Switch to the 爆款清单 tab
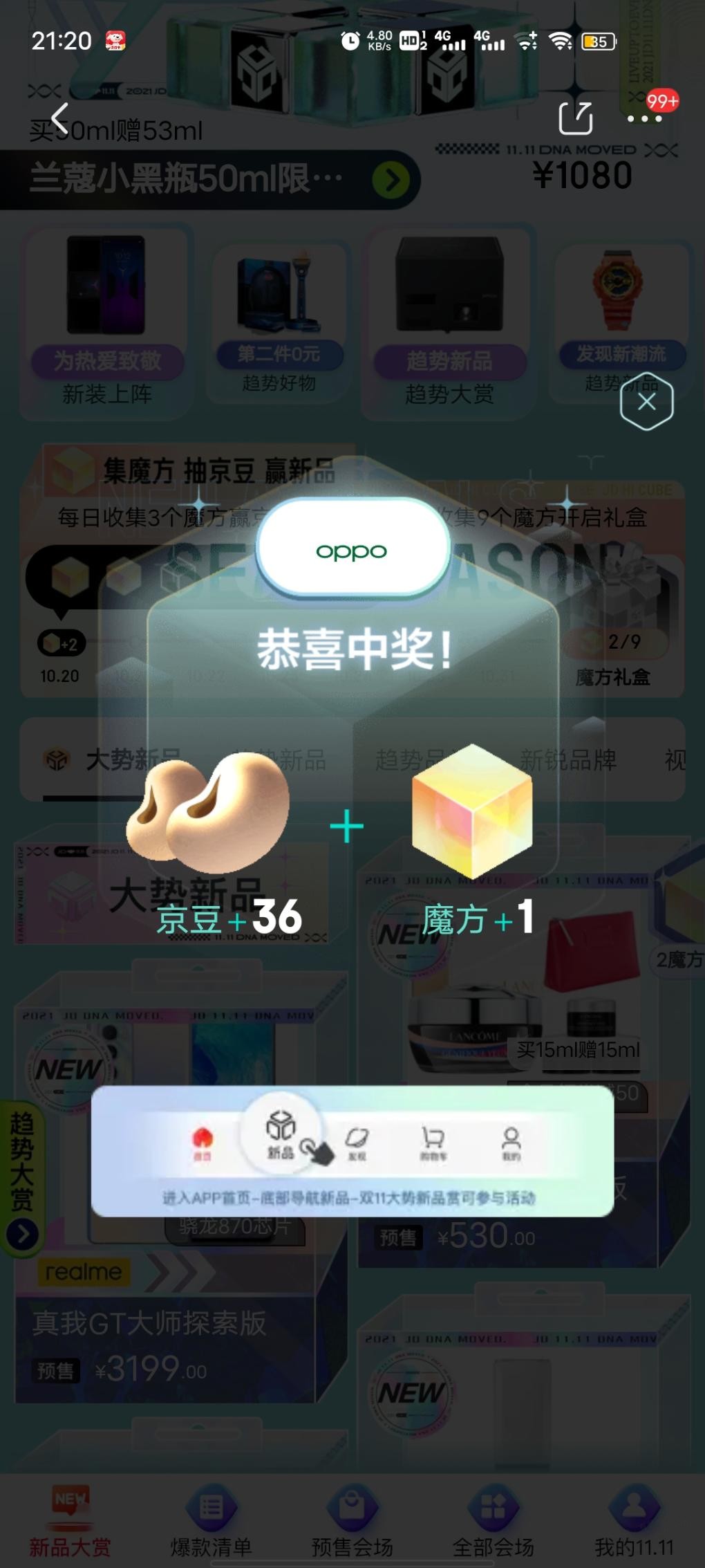The height and width of the screenshot is (1568, 705). click(x=211, y=1522)
